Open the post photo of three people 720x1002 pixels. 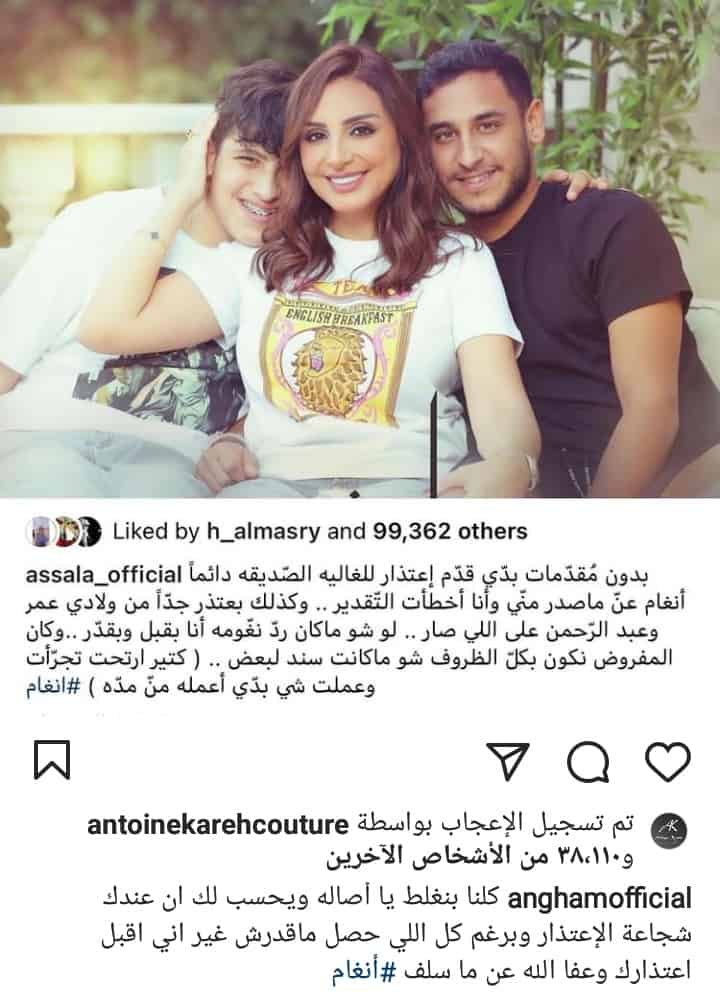point(360,248)
